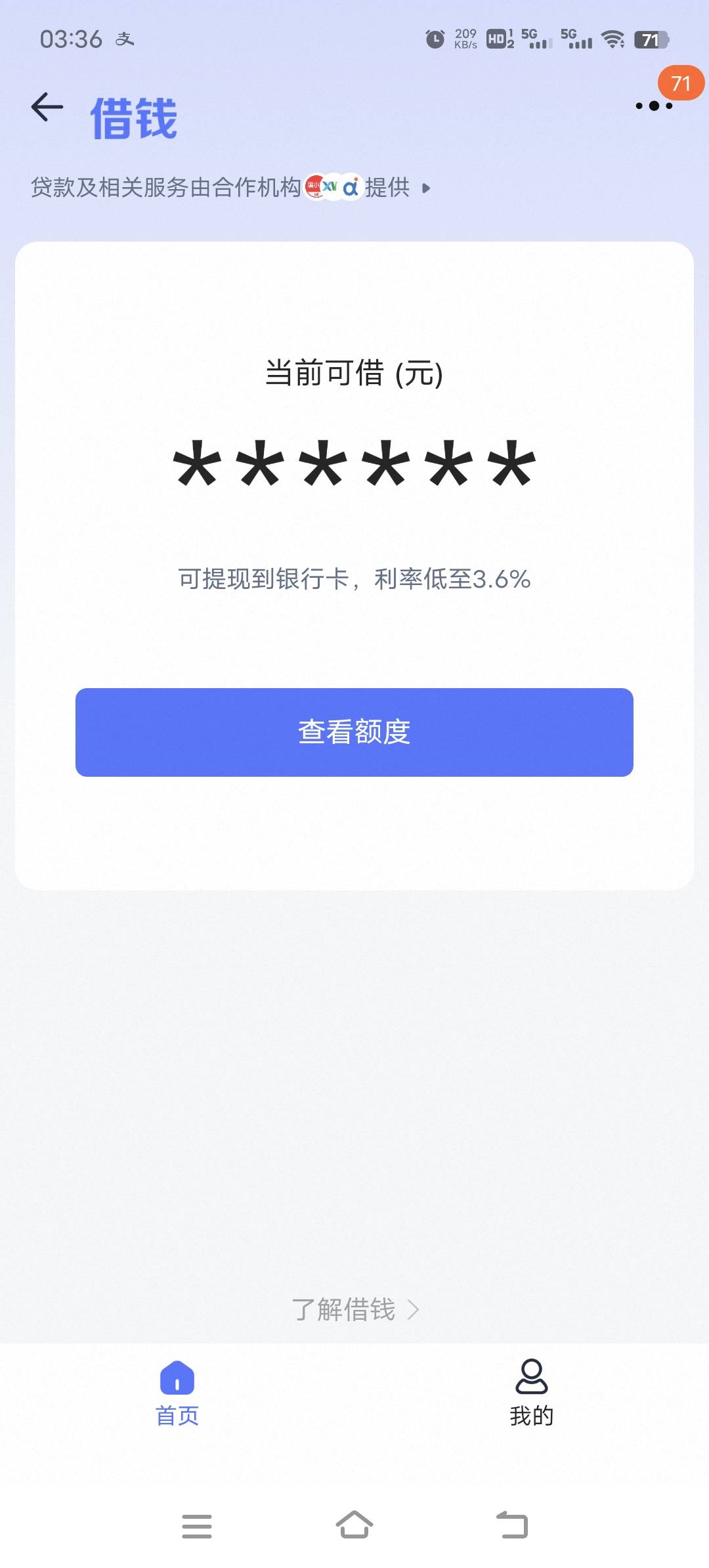The height and width of the screenshot is (1568, 709).
Task: Open the system recent apps menu
Action: click(197, 1526)
